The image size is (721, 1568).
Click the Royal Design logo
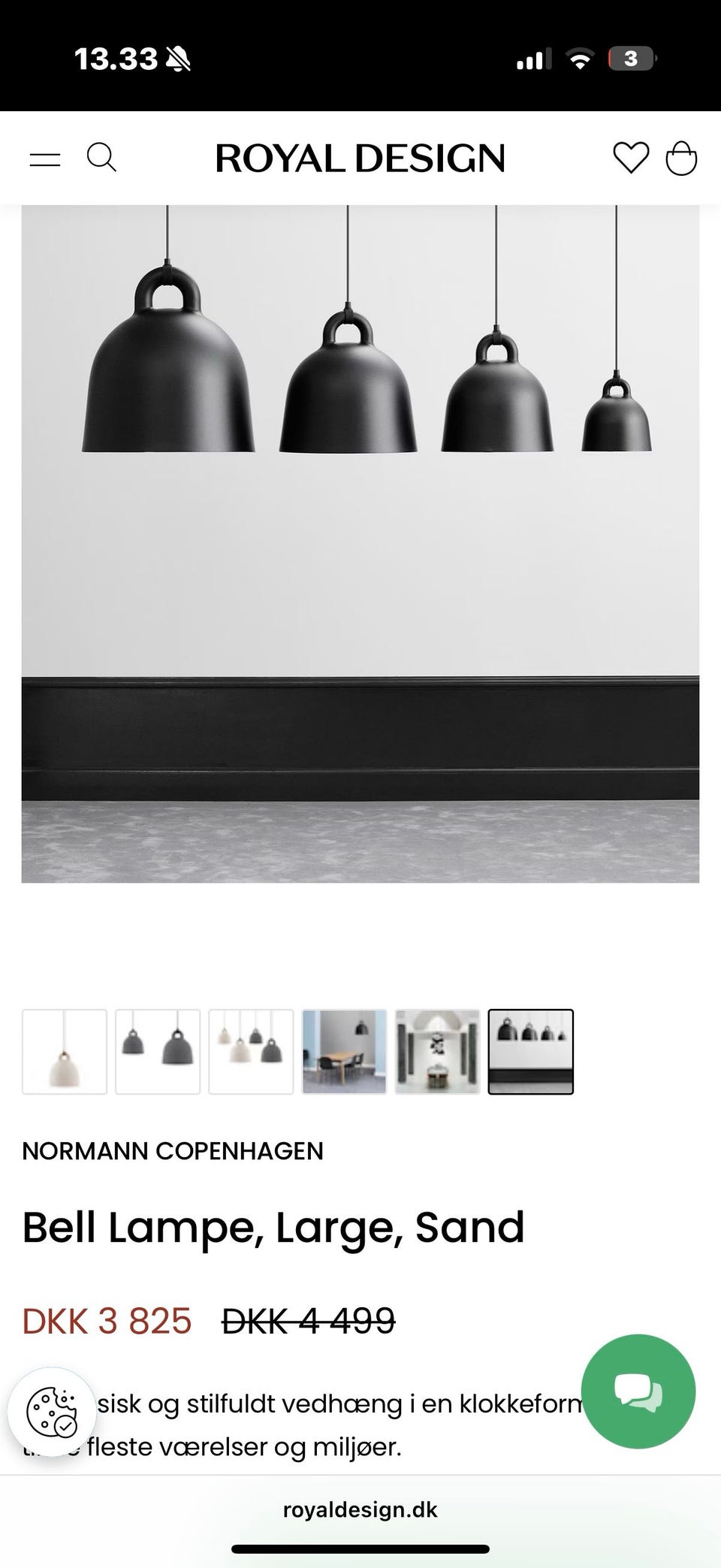tap(359, 158)
